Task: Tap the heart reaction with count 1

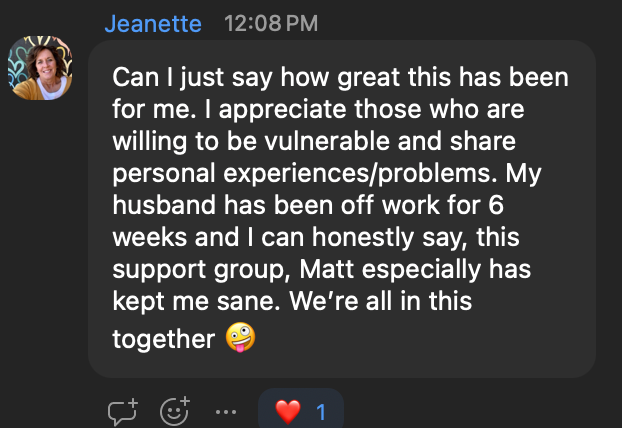Action: tap(300, 411)
